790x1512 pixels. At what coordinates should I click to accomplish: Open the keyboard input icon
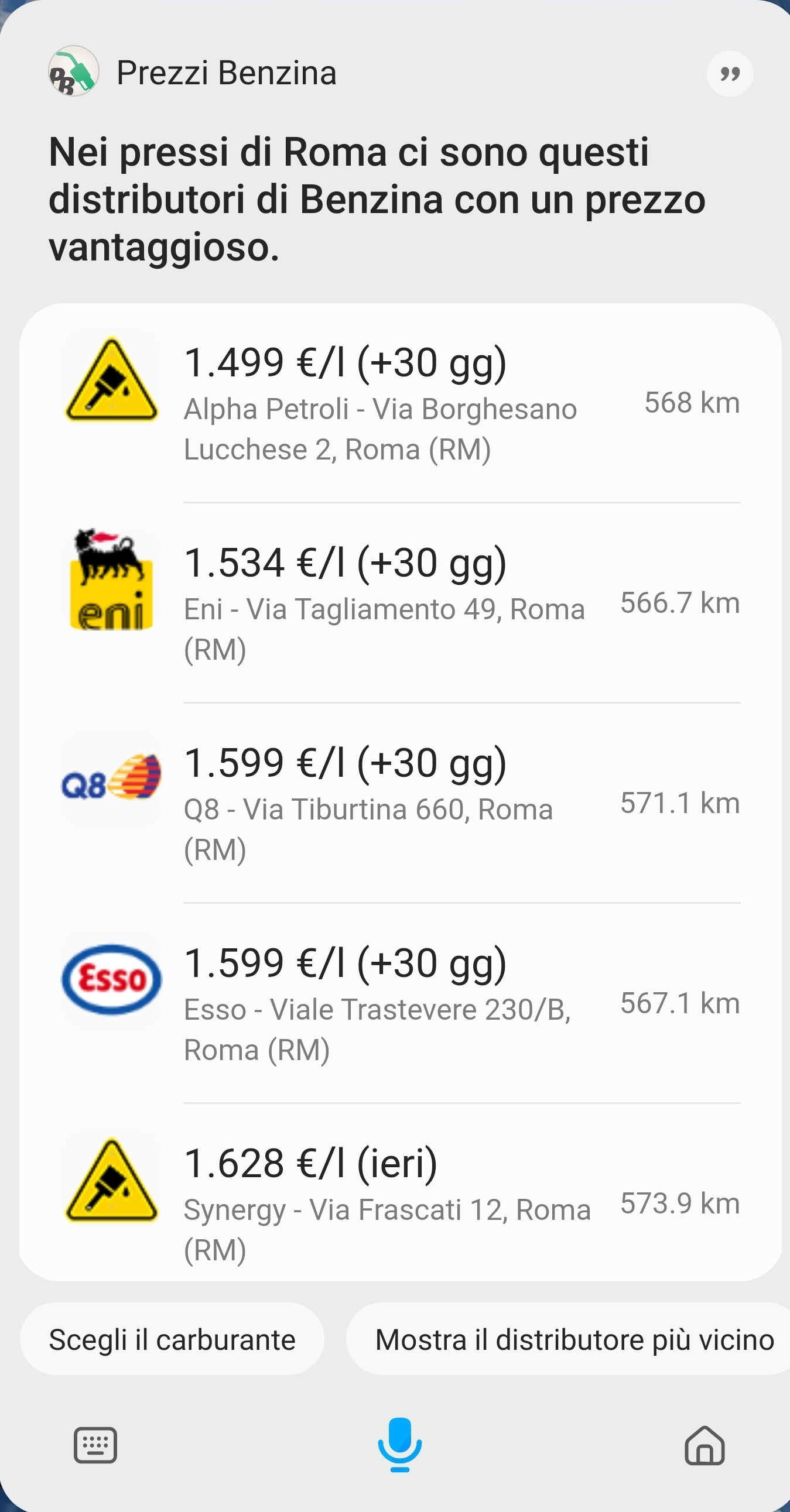(x=95, y=1445)
